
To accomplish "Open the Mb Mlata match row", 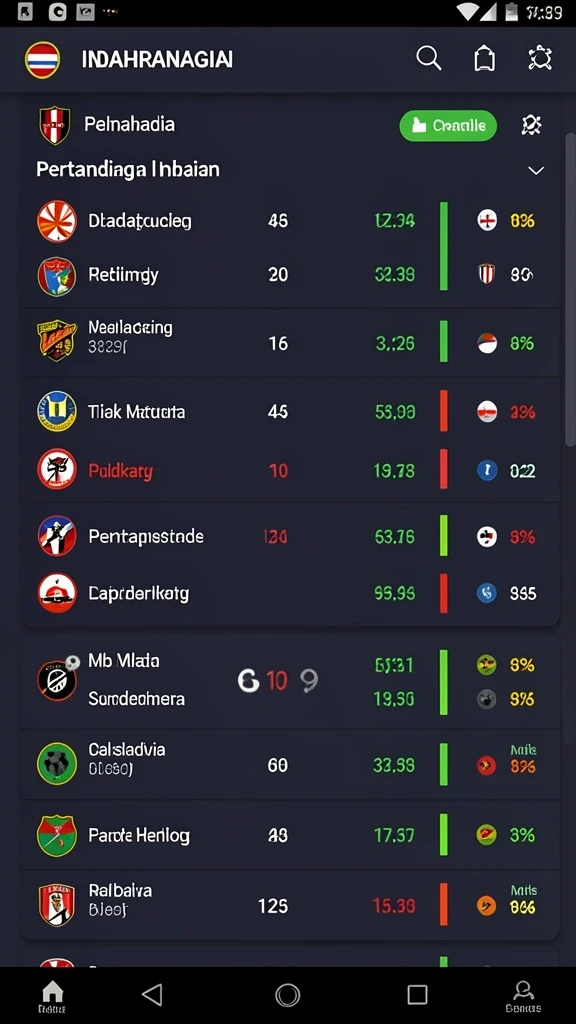I will click(x=290, y=680).
